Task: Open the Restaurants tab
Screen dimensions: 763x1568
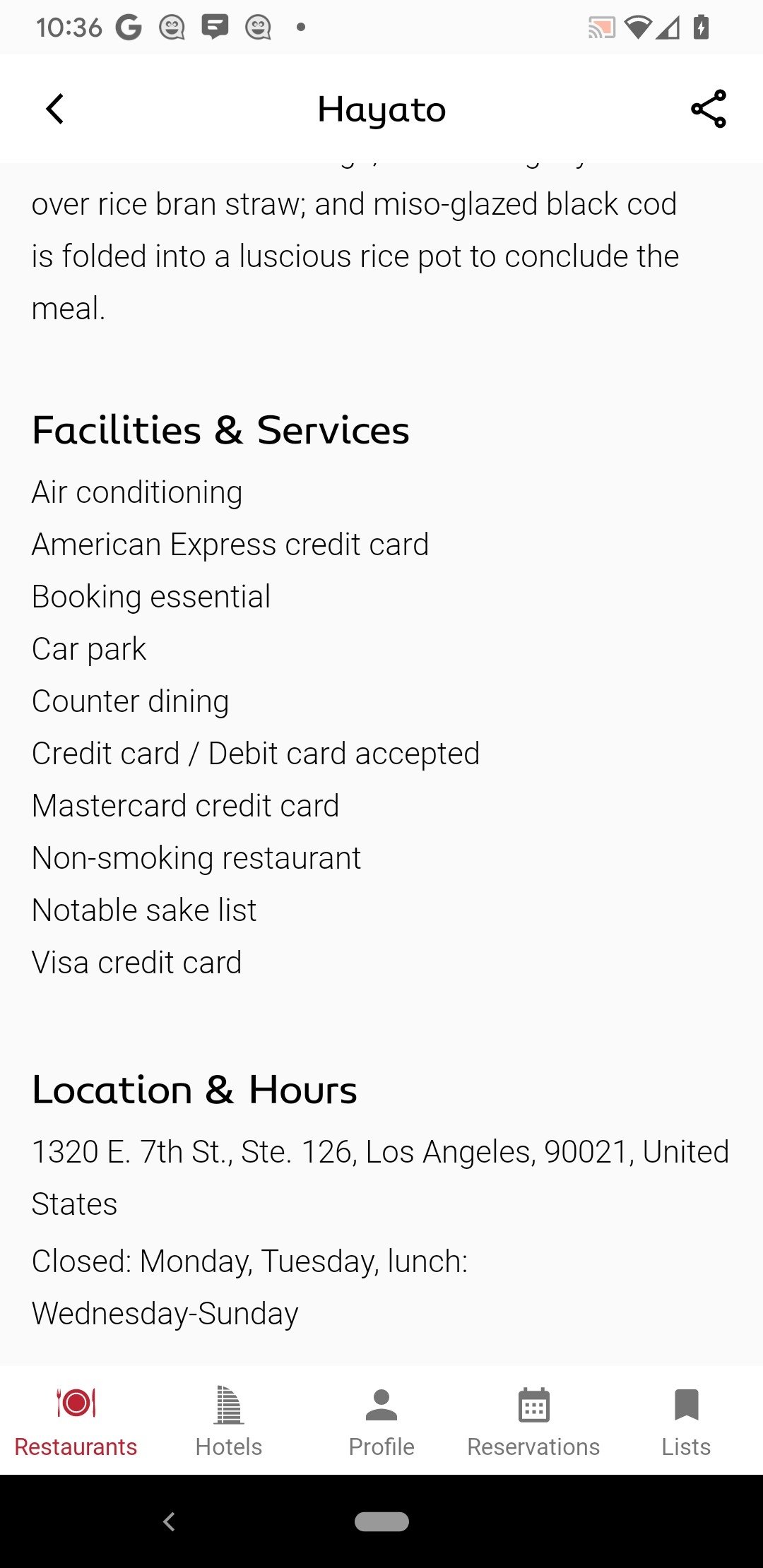Action: 76,1421
